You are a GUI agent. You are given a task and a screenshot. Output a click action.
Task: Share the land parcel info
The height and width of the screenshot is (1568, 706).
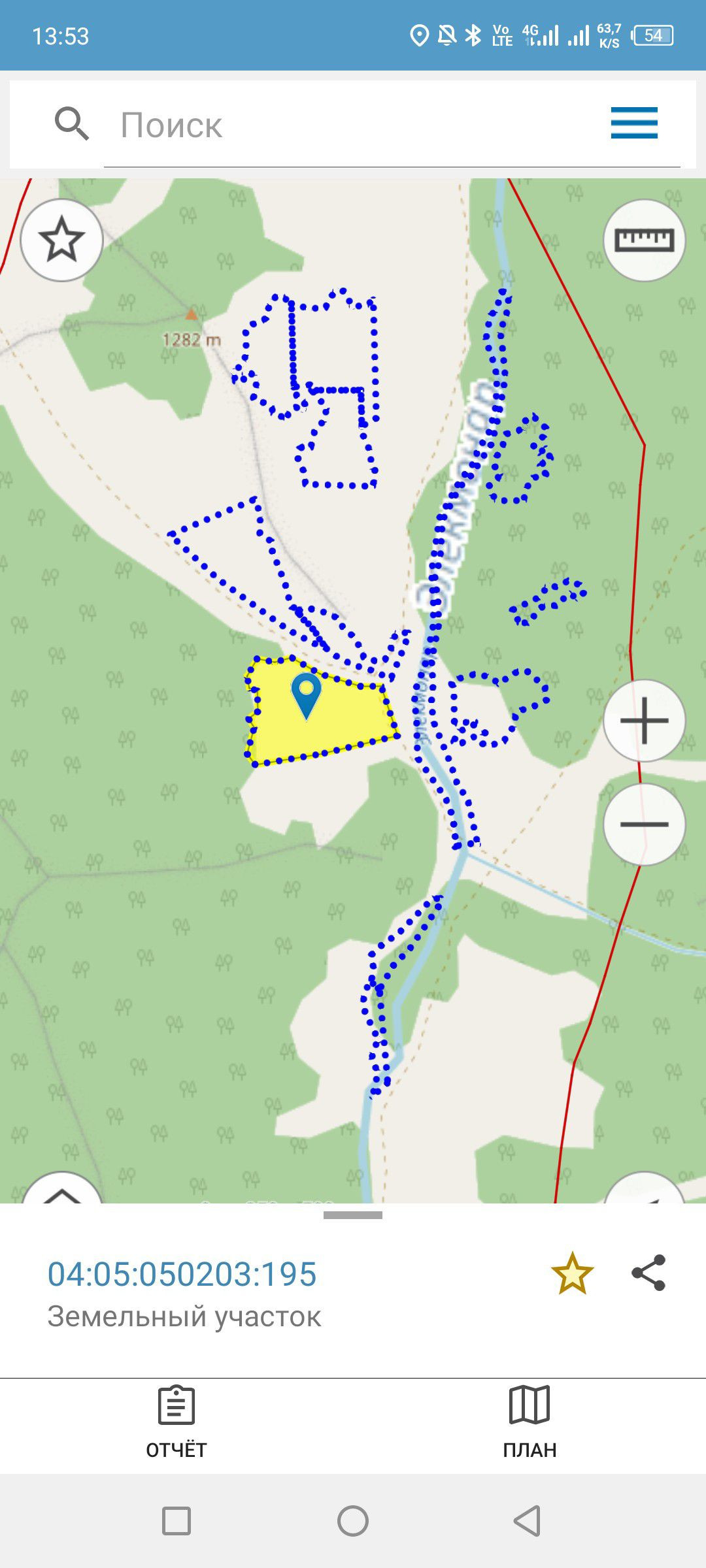pos(648,1273)
